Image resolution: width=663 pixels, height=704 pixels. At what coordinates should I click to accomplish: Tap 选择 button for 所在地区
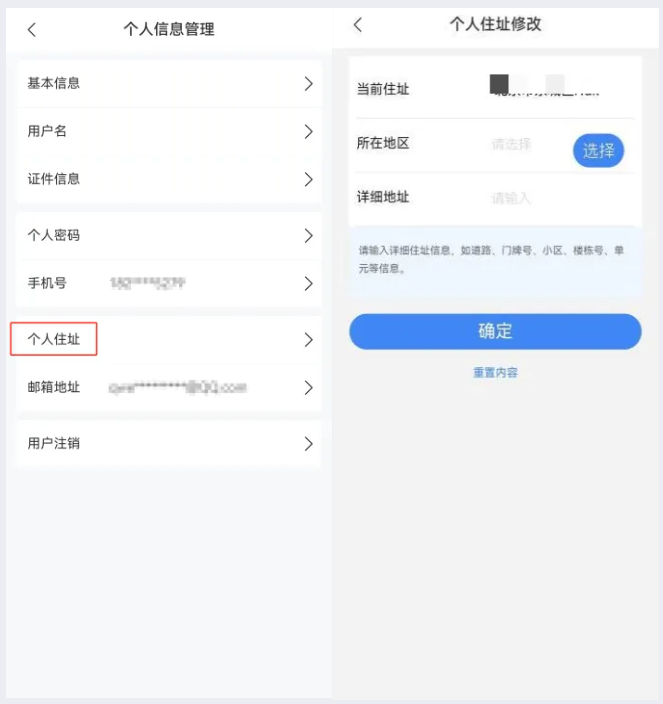click(x=598, y=151)
